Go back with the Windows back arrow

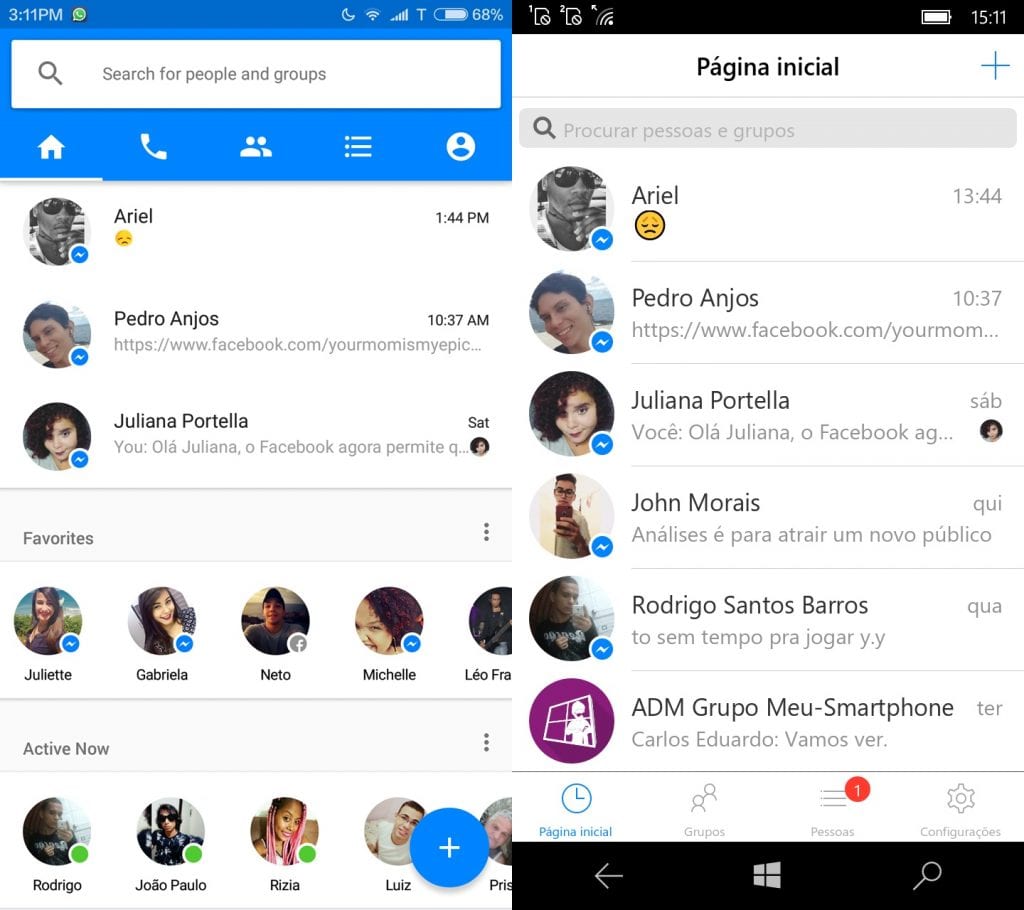point(608,877)
